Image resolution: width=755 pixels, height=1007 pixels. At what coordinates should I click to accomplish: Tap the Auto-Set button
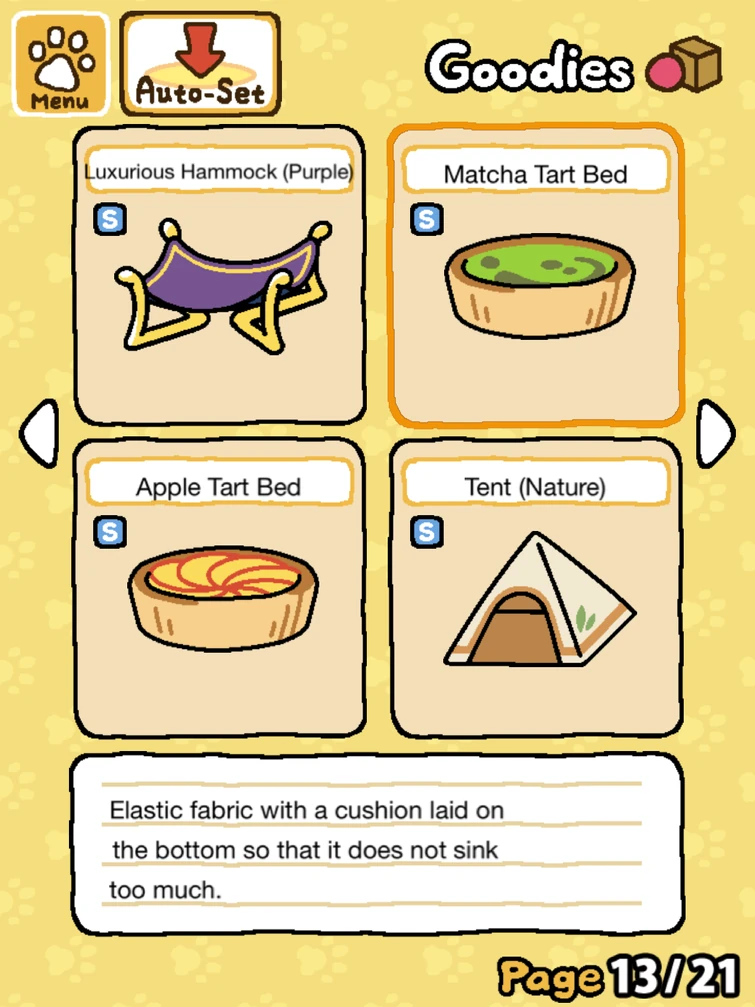click(x=200, y=64)
